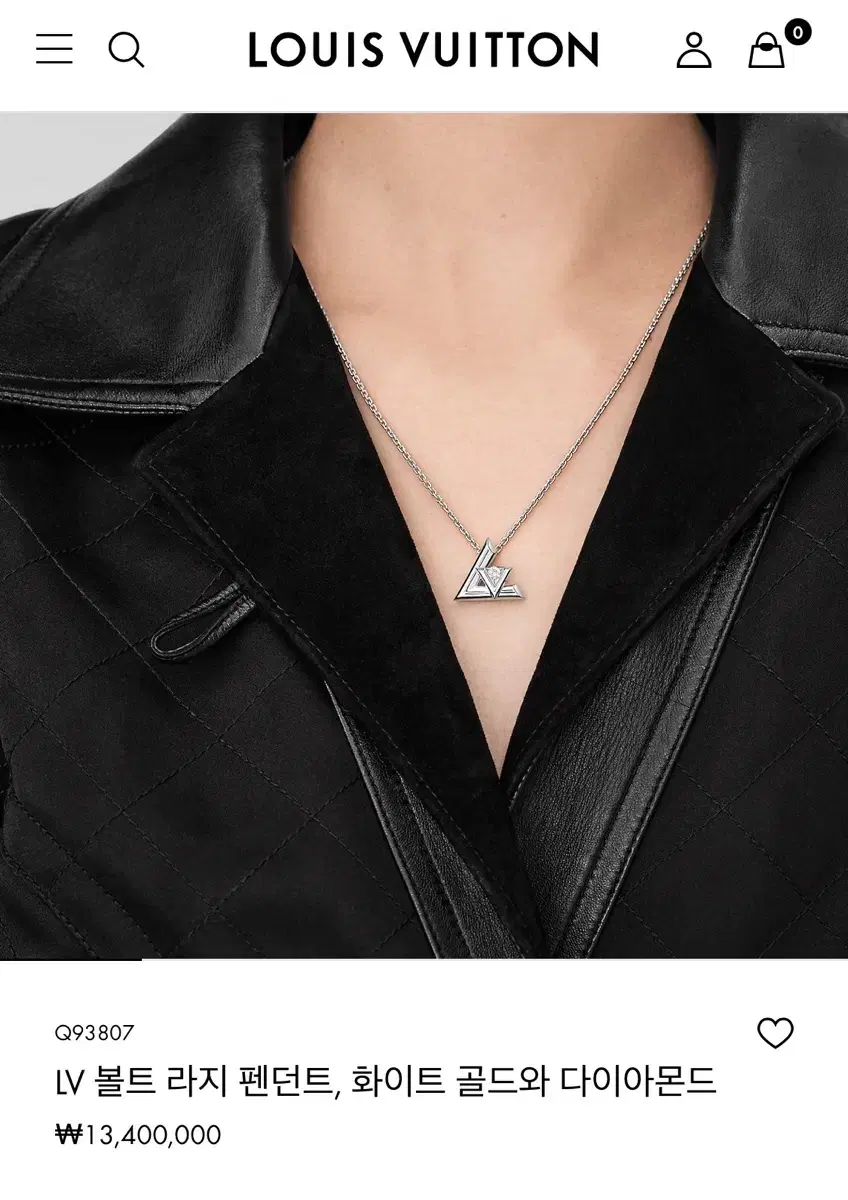Open the hamburger navigation menu
Screen dimensions: 848x1200
click(53, 48)
